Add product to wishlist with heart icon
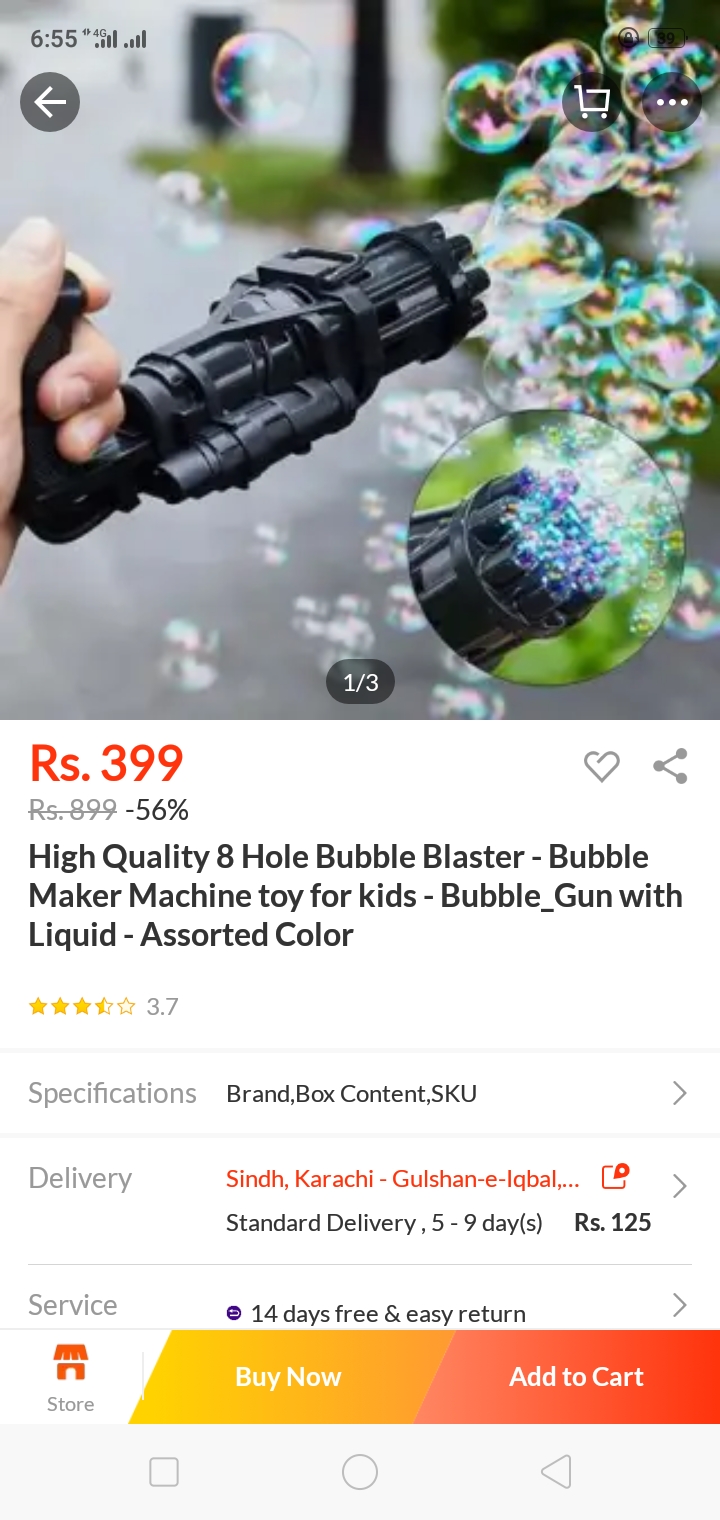 click(601, 766)
